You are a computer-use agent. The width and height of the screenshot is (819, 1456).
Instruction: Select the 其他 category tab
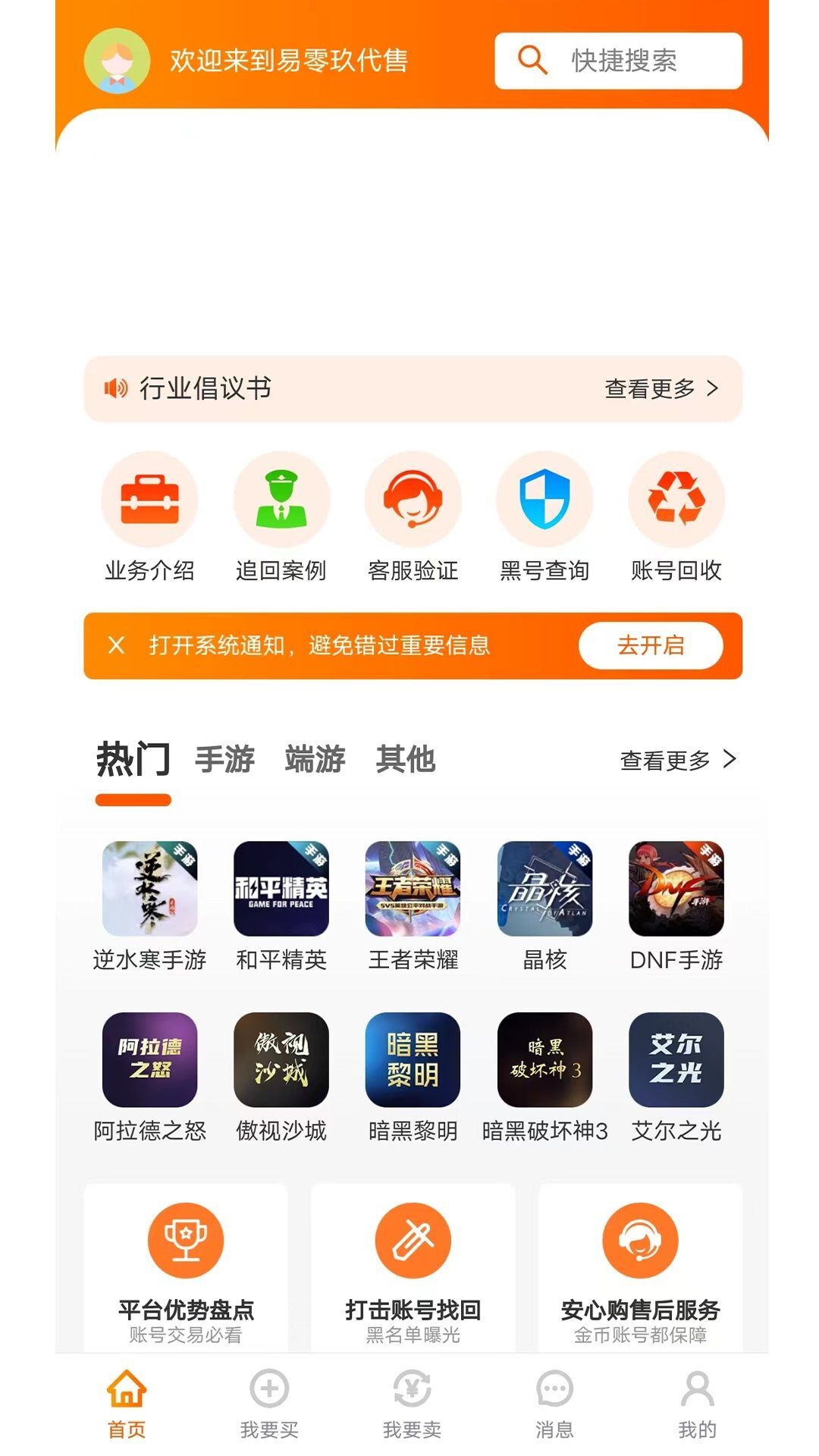point(407,760)
